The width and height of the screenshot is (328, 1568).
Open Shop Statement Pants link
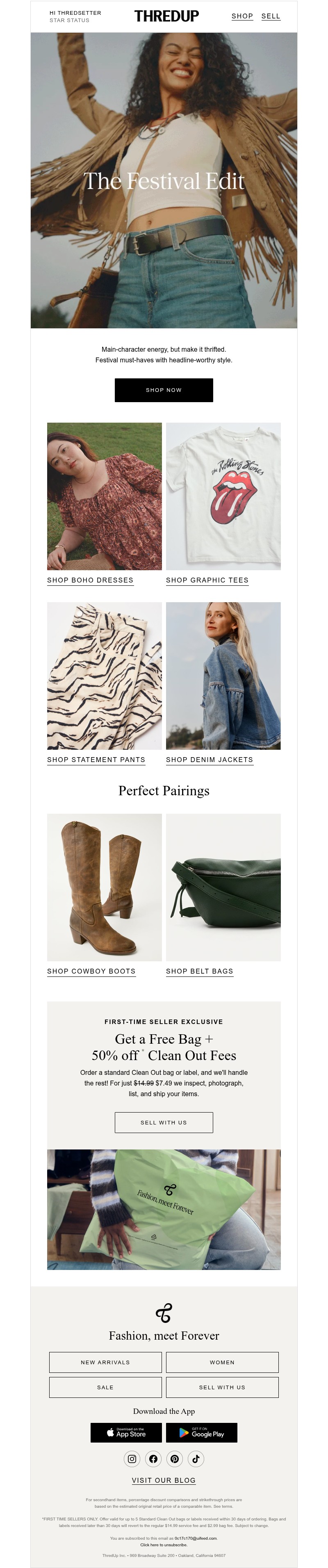tap(96, 760)
